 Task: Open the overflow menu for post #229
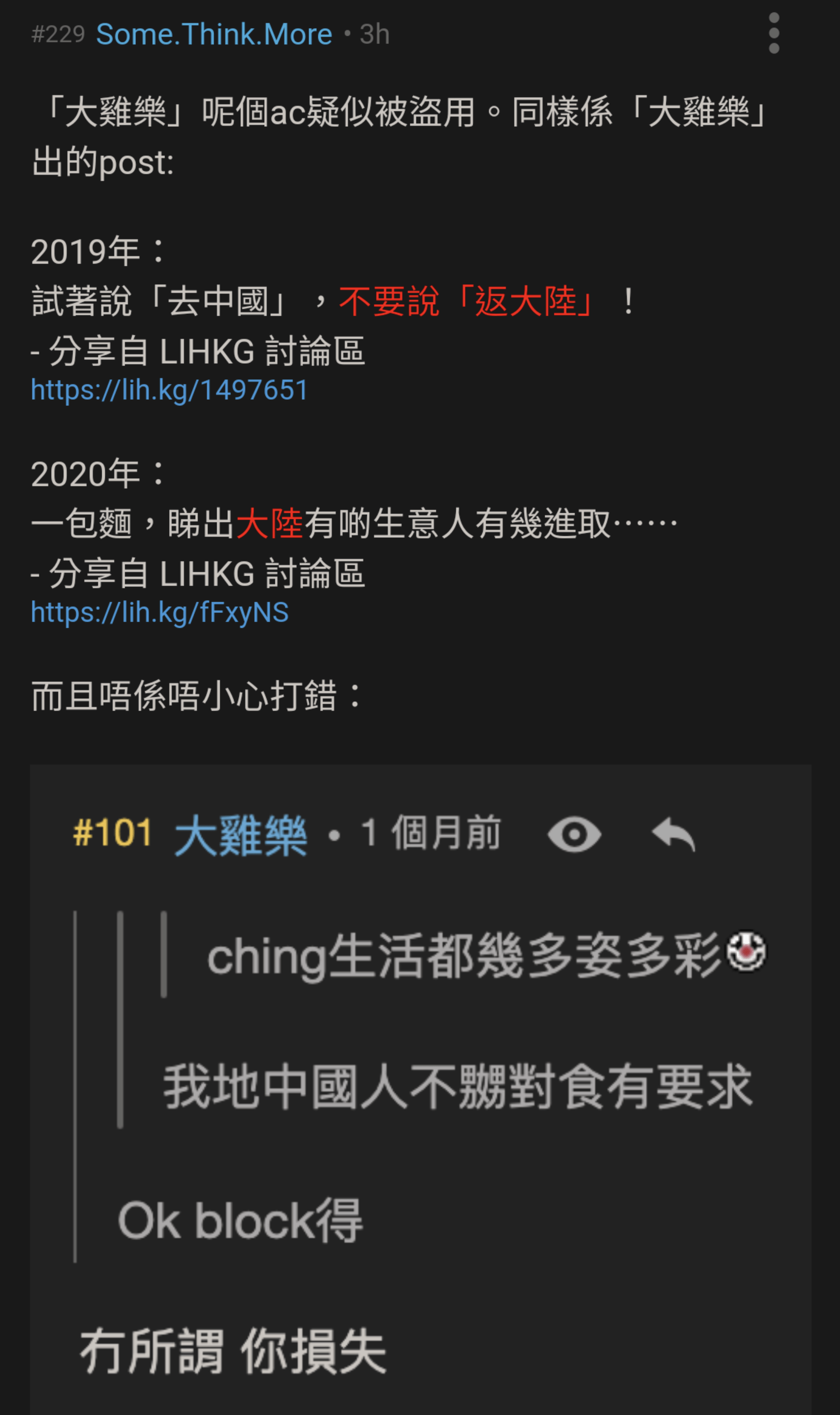pos(774,33)
